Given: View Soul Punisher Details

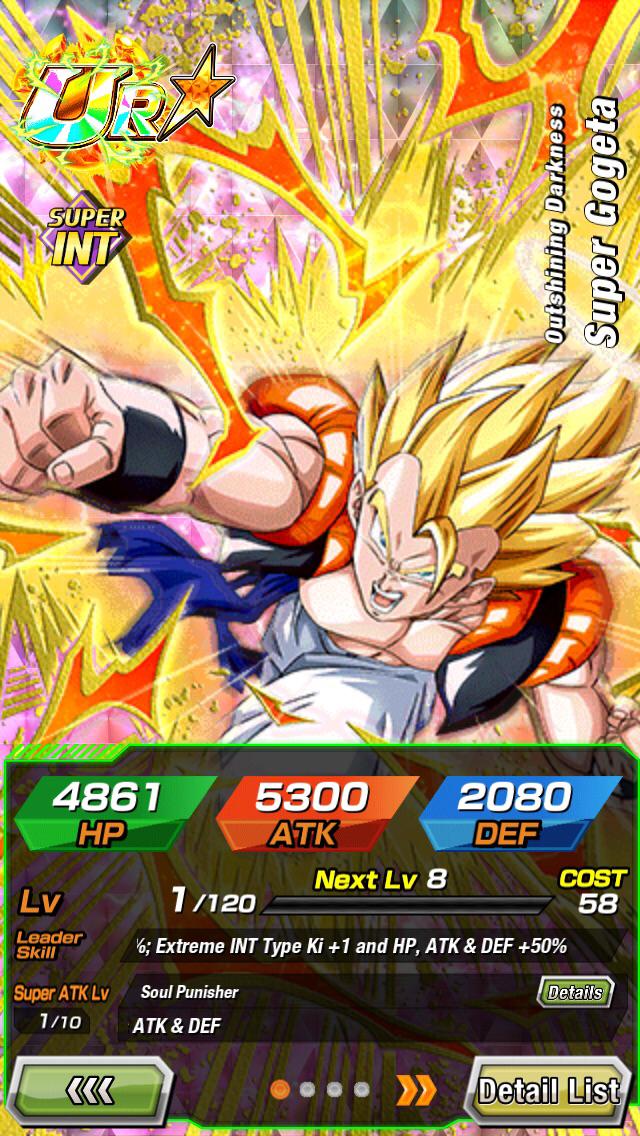Looking at the screenshot, I should point(575,992).
